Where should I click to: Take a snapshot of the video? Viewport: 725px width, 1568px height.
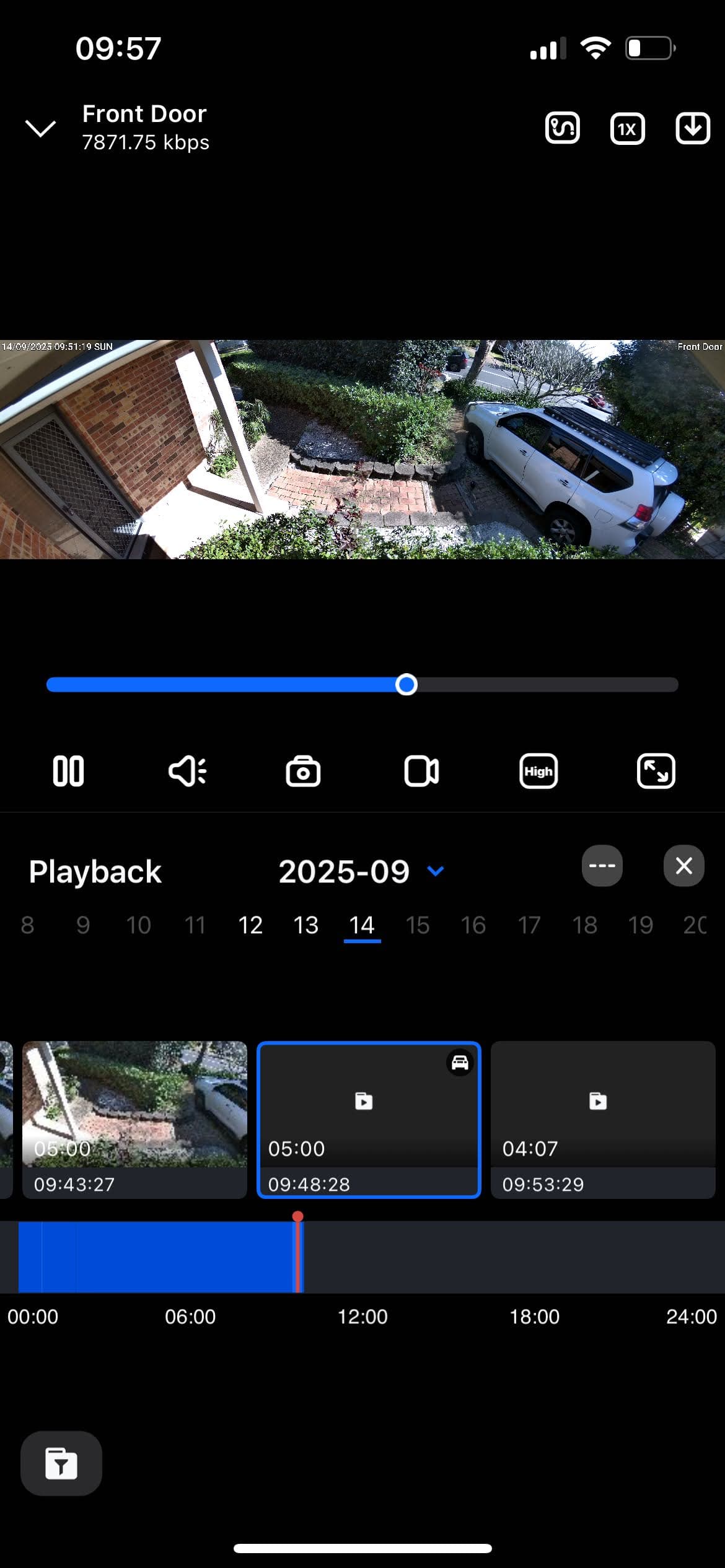(303, 771)
